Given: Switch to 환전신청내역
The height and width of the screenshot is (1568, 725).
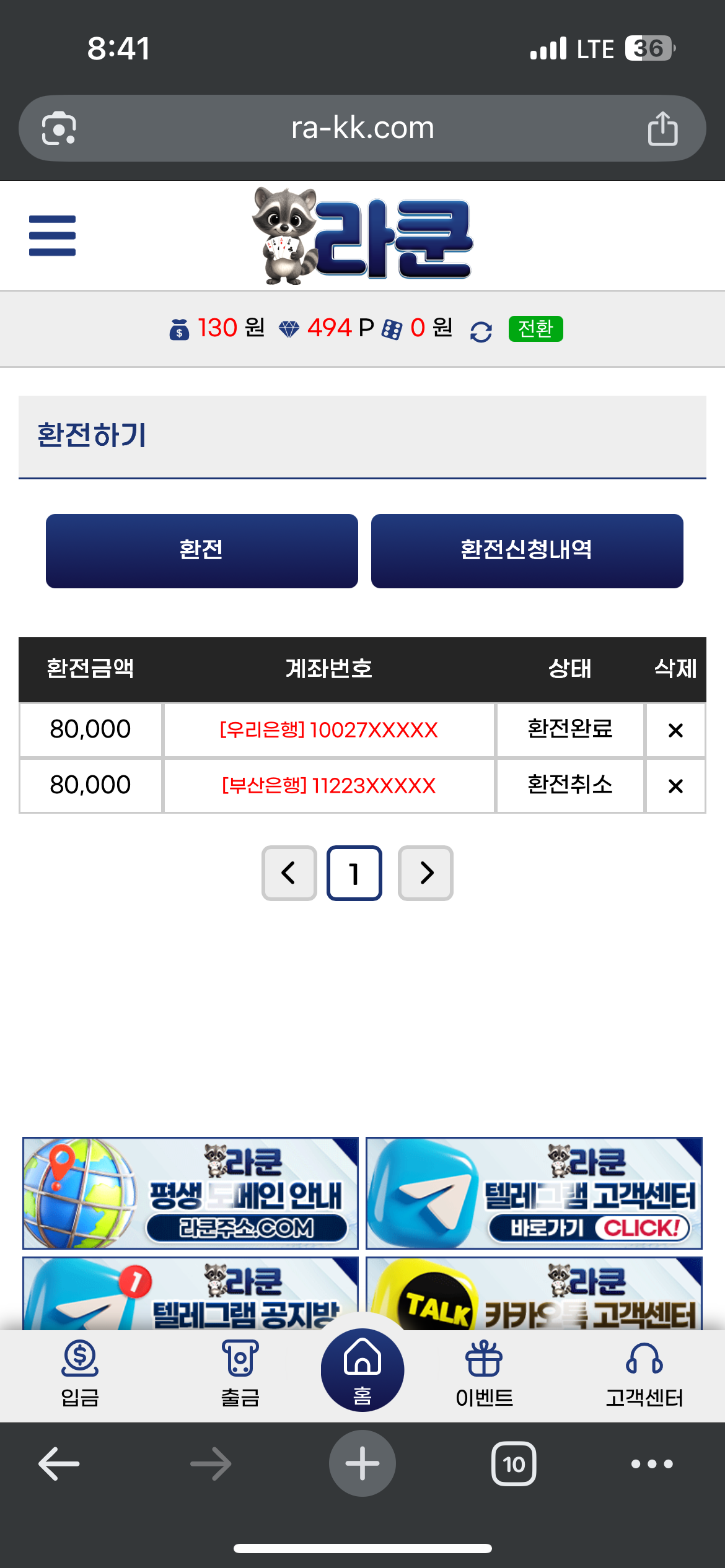Looking at the screenshot, I should (527, 551).
